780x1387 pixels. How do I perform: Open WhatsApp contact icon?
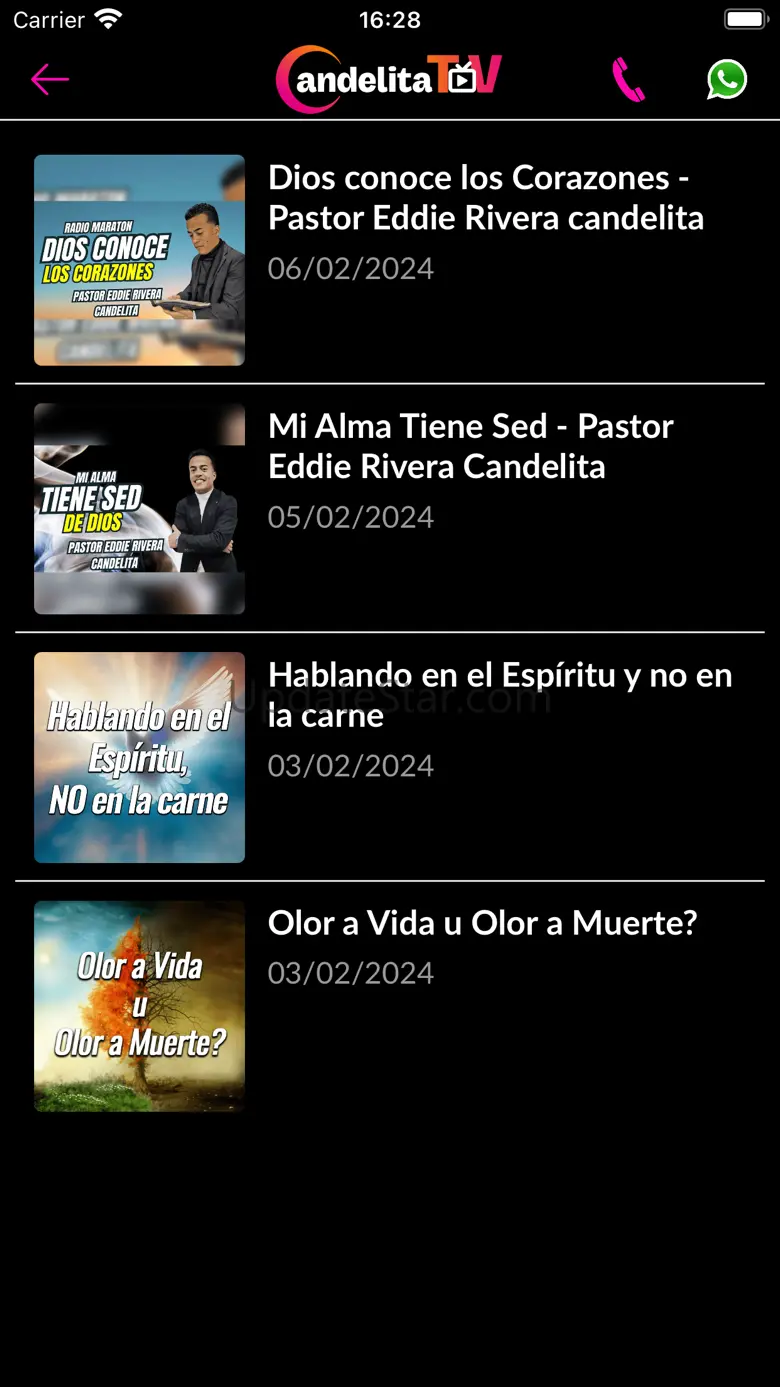pos(727,80)
